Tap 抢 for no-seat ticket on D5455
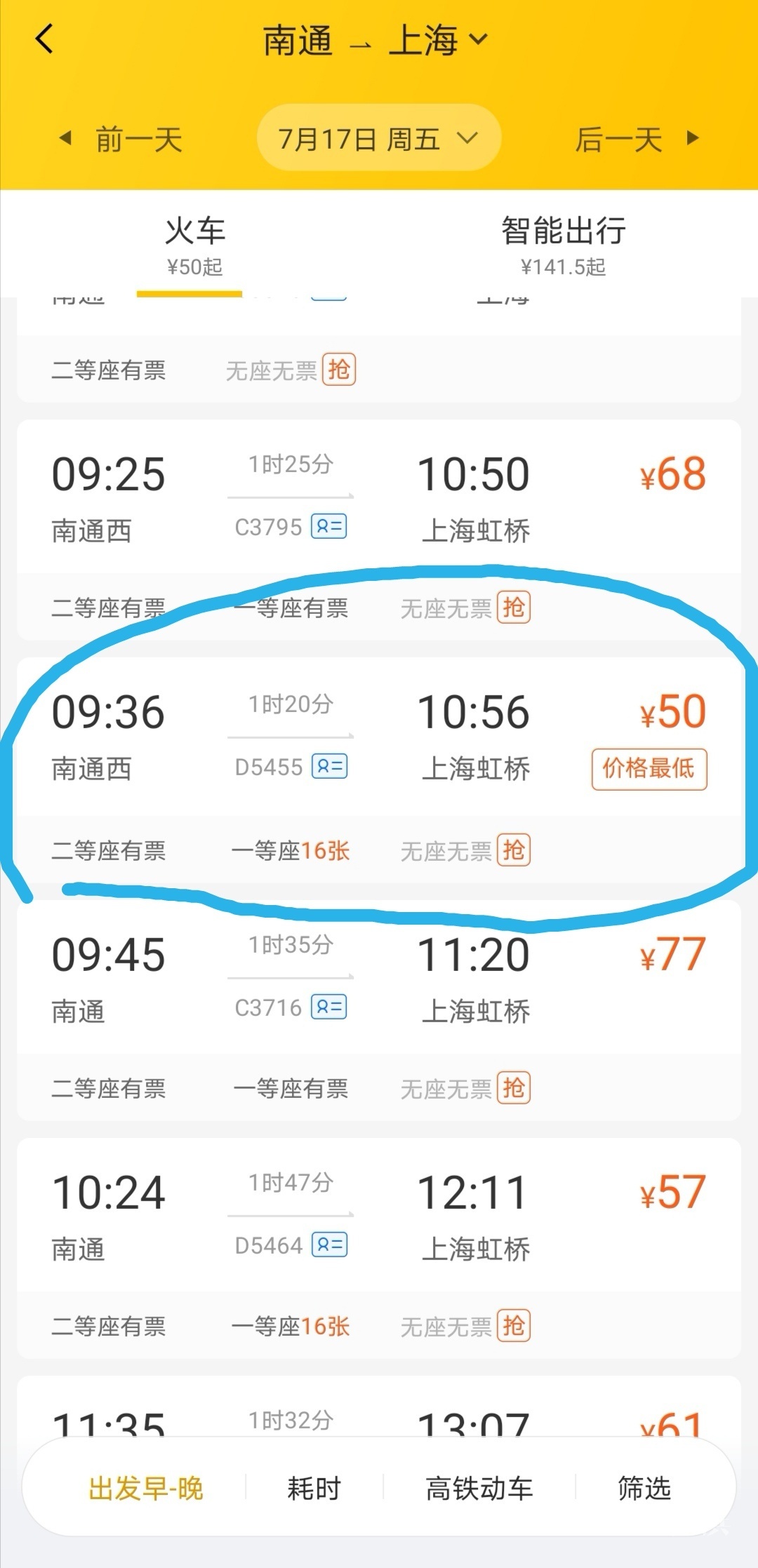This screenshot has width=758, height=1568. coord(514,850)
